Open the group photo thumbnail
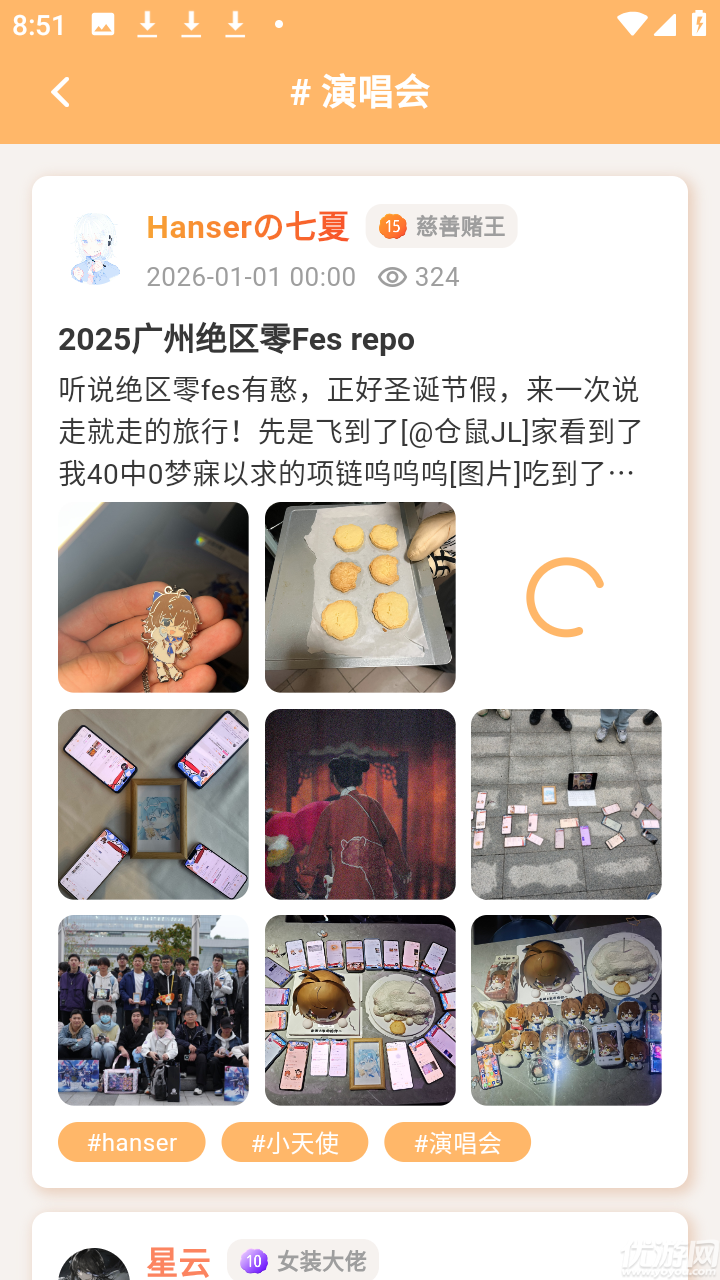Viewport: 720px width, 1280px height. click(x=152, y=1010)
